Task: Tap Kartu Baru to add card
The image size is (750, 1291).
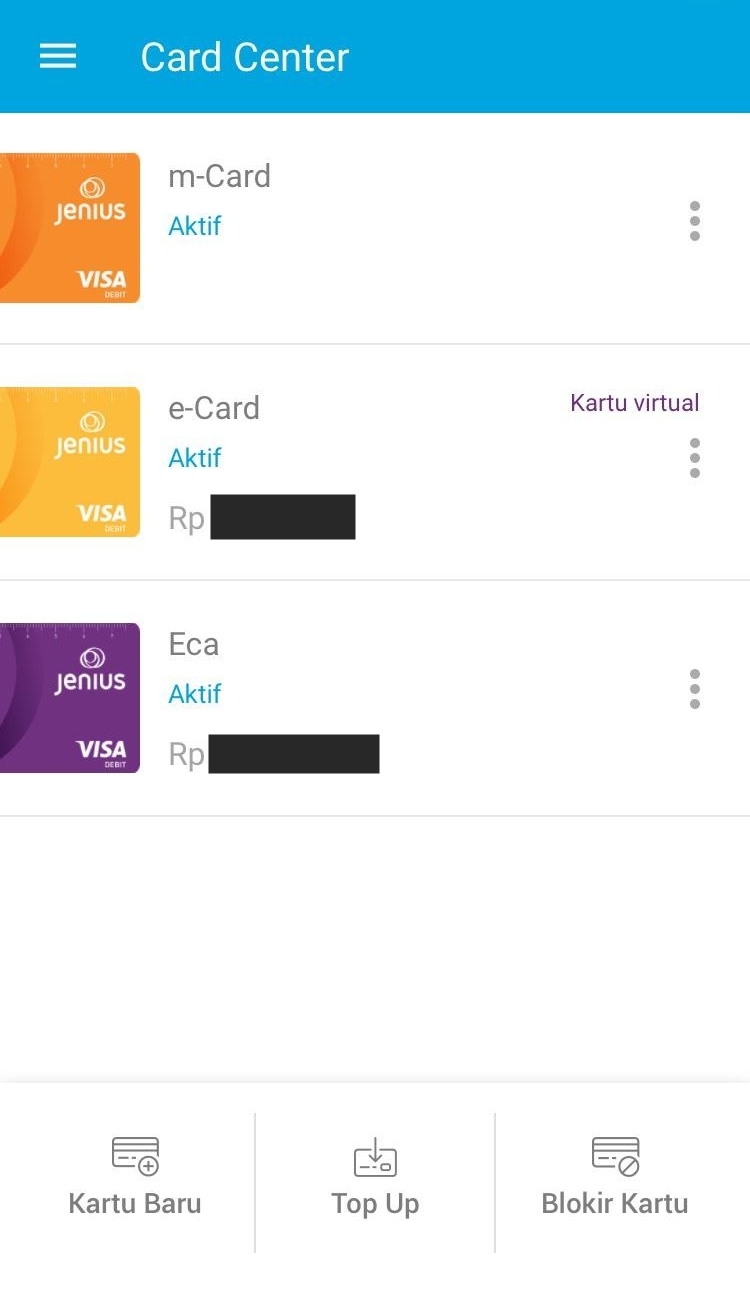Action: (135, 1180)
